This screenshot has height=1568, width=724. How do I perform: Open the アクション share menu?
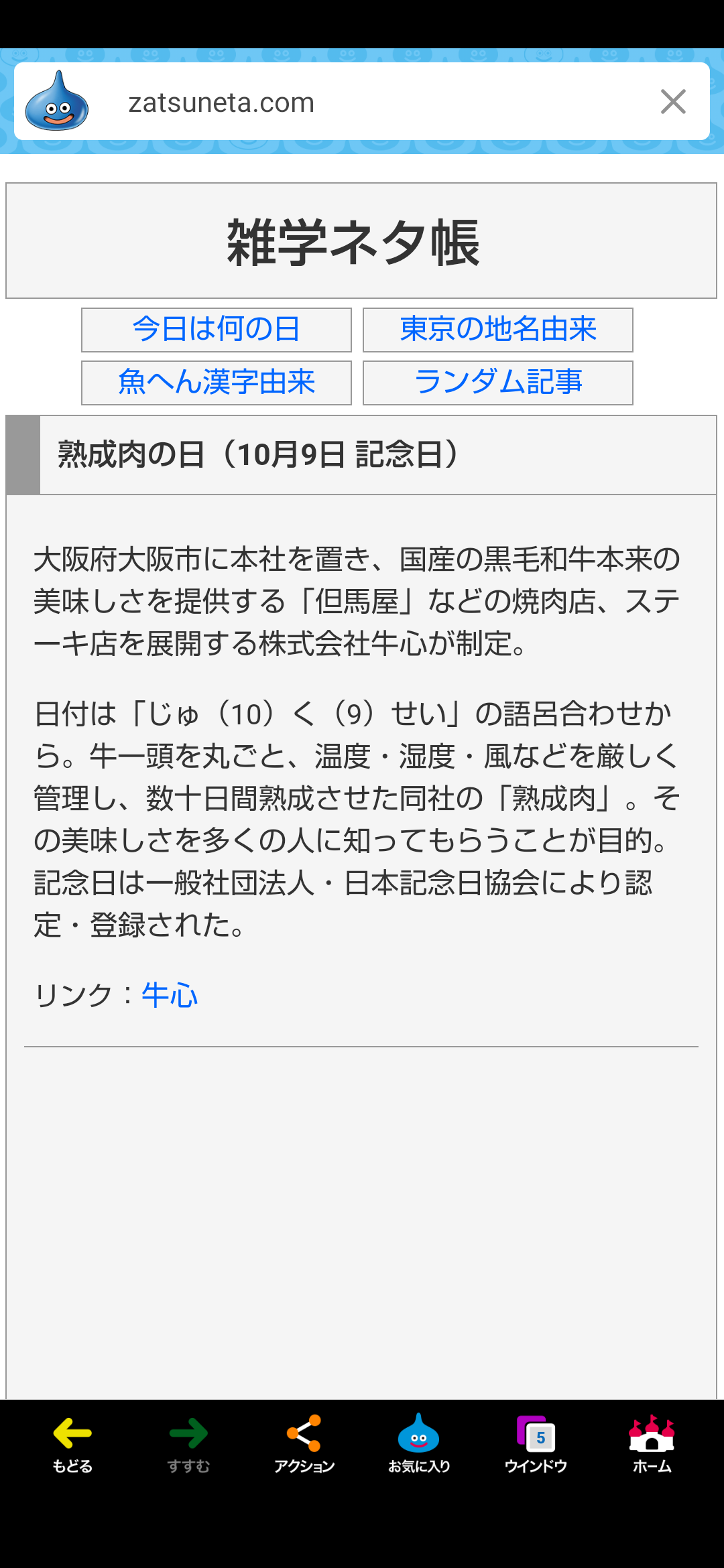[304, 1444]
